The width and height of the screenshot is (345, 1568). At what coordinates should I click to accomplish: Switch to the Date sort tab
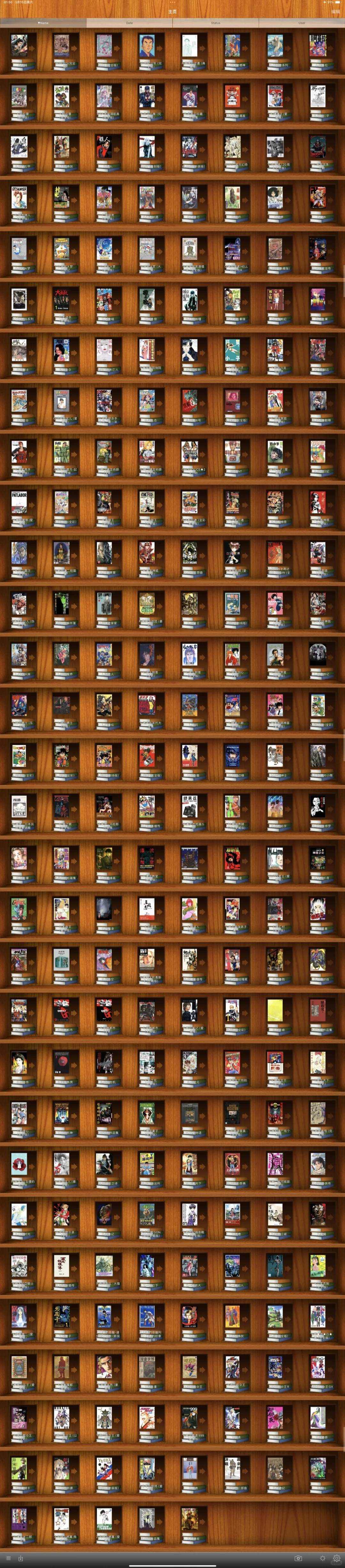click(x=129, y=22)
